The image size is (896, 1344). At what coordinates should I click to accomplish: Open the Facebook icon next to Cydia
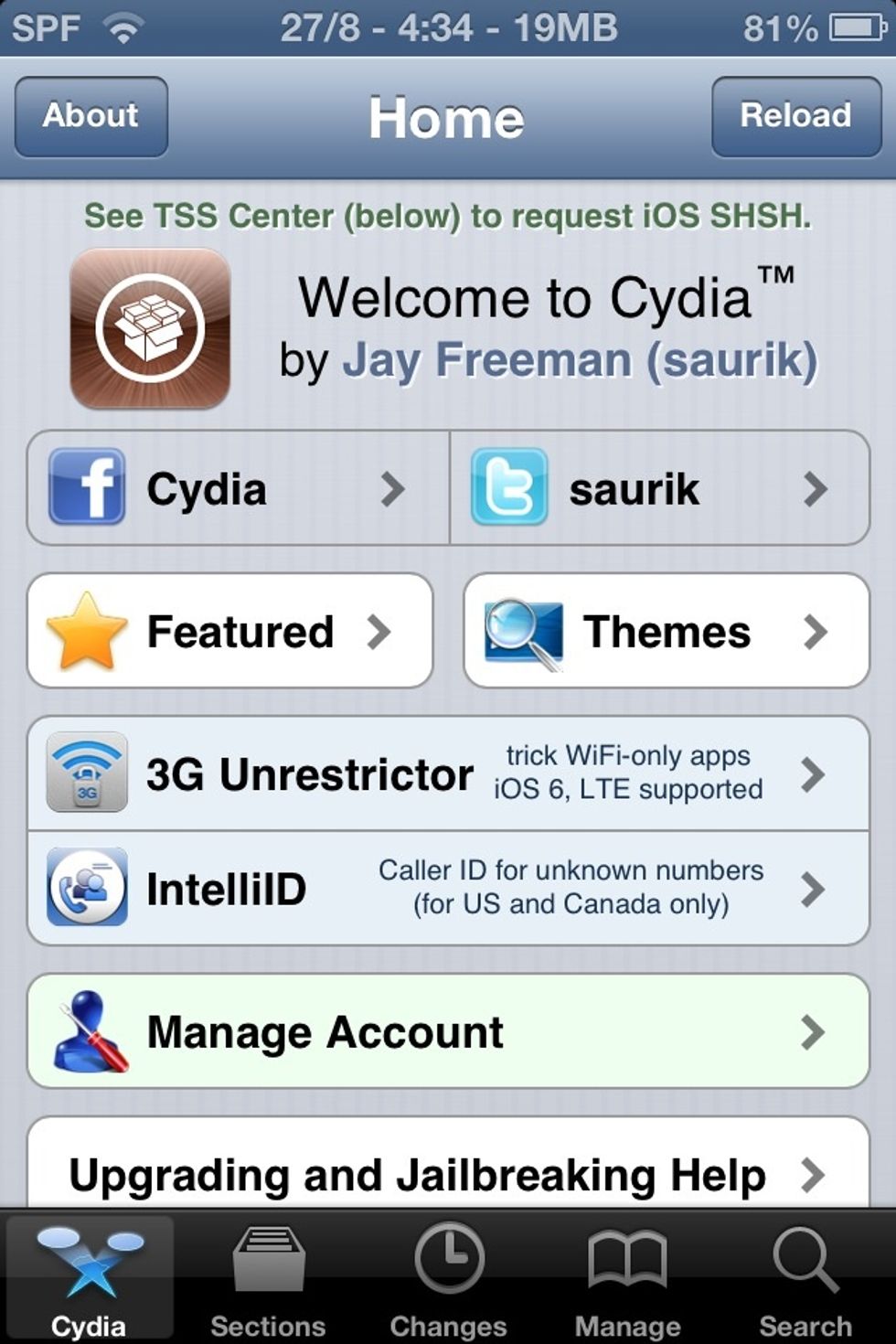88,487
